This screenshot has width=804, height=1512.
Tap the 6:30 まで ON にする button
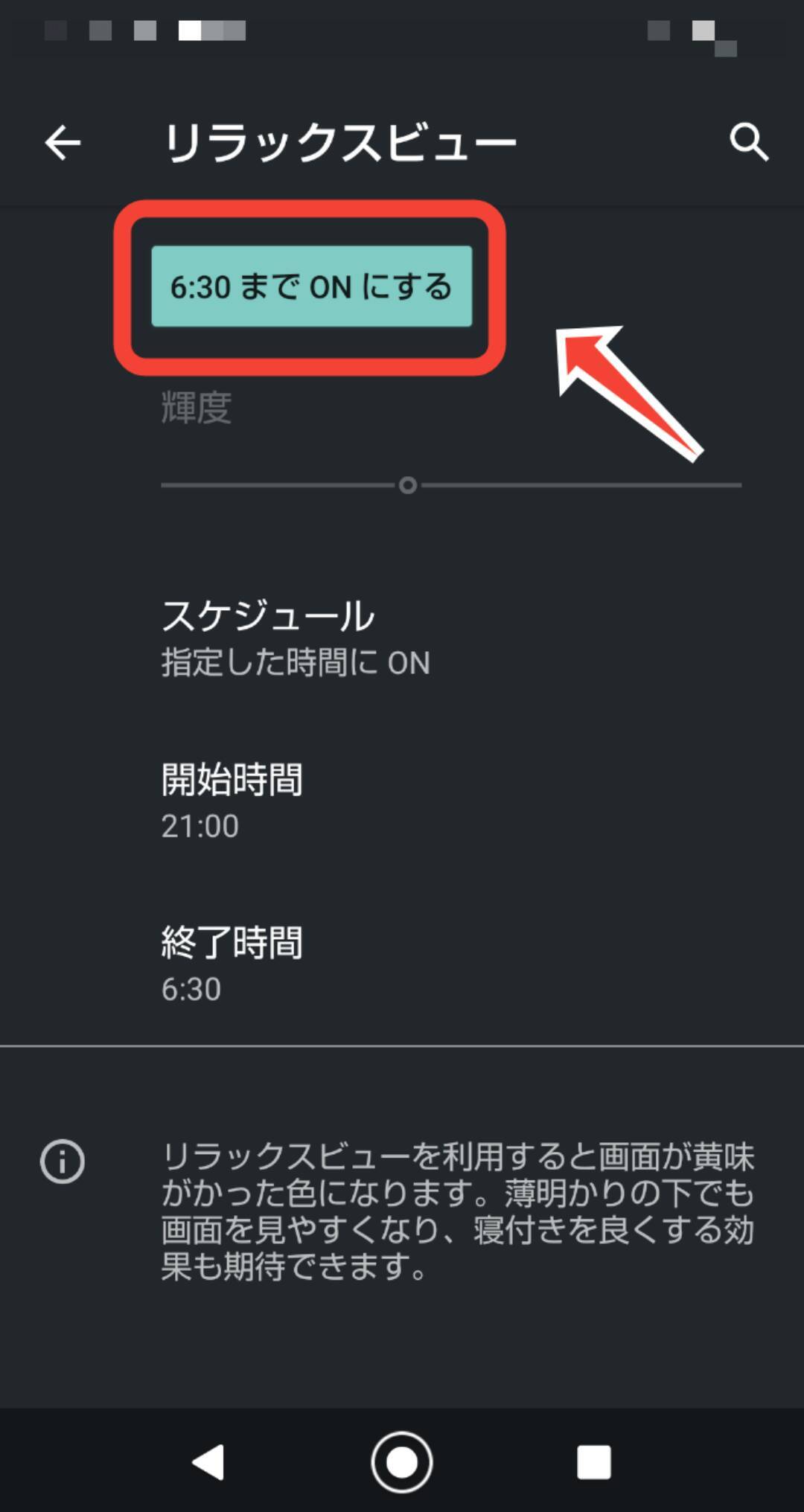311,286
